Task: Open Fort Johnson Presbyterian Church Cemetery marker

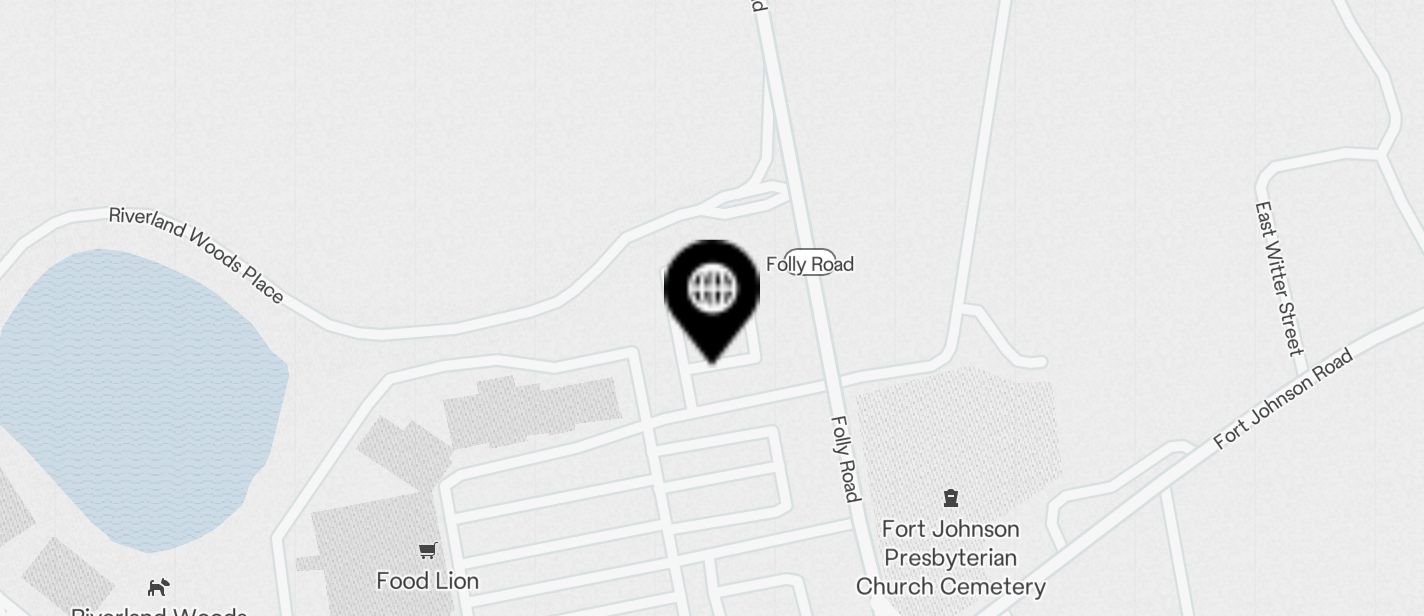Action: tap(950, 498)
